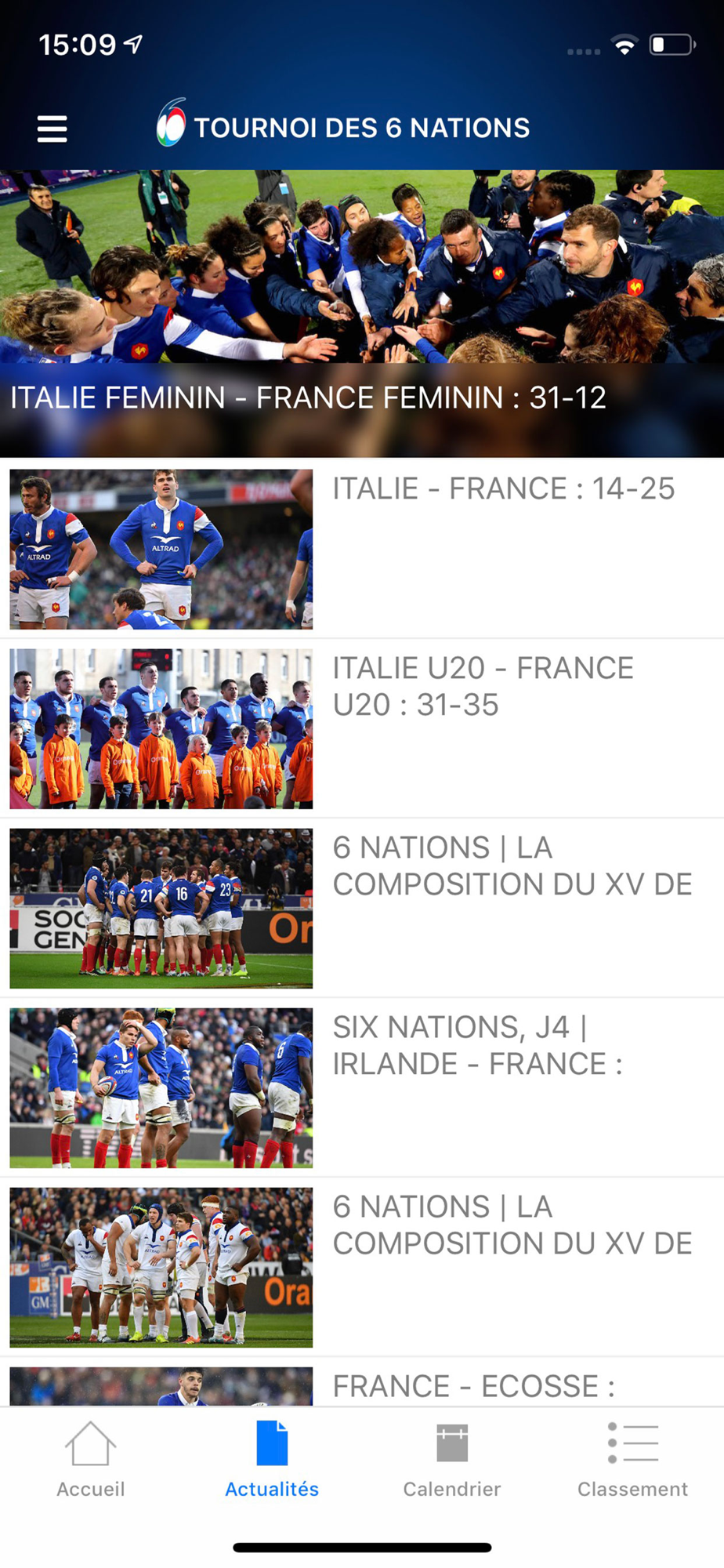724x1568 pixels.
Task: Select the Actualités tab
Action: [x=272, y=1460]
